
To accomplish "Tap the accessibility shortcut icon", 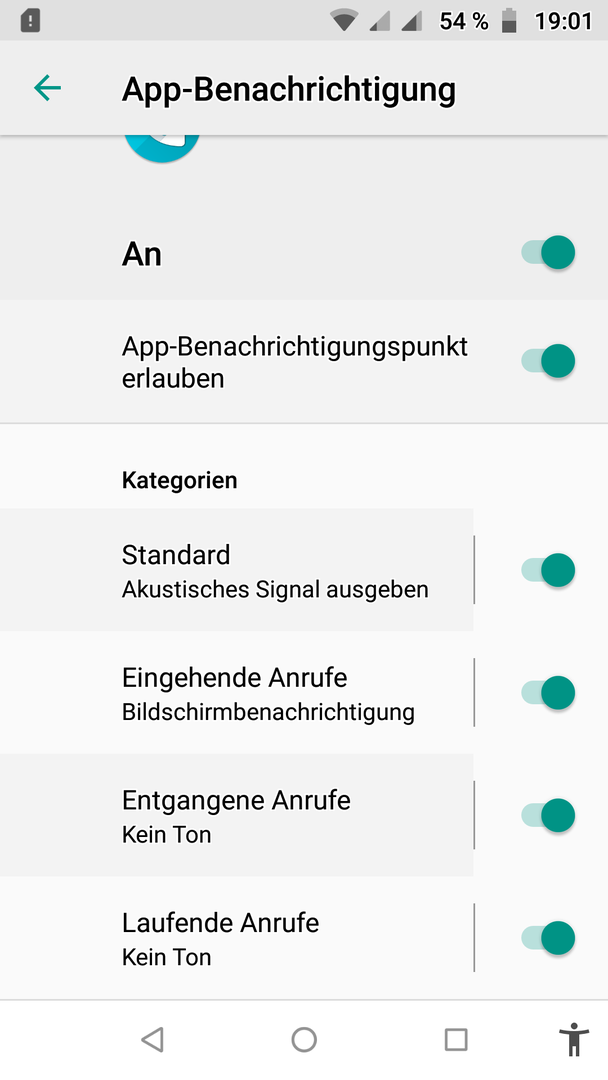I will (574, 1039).
